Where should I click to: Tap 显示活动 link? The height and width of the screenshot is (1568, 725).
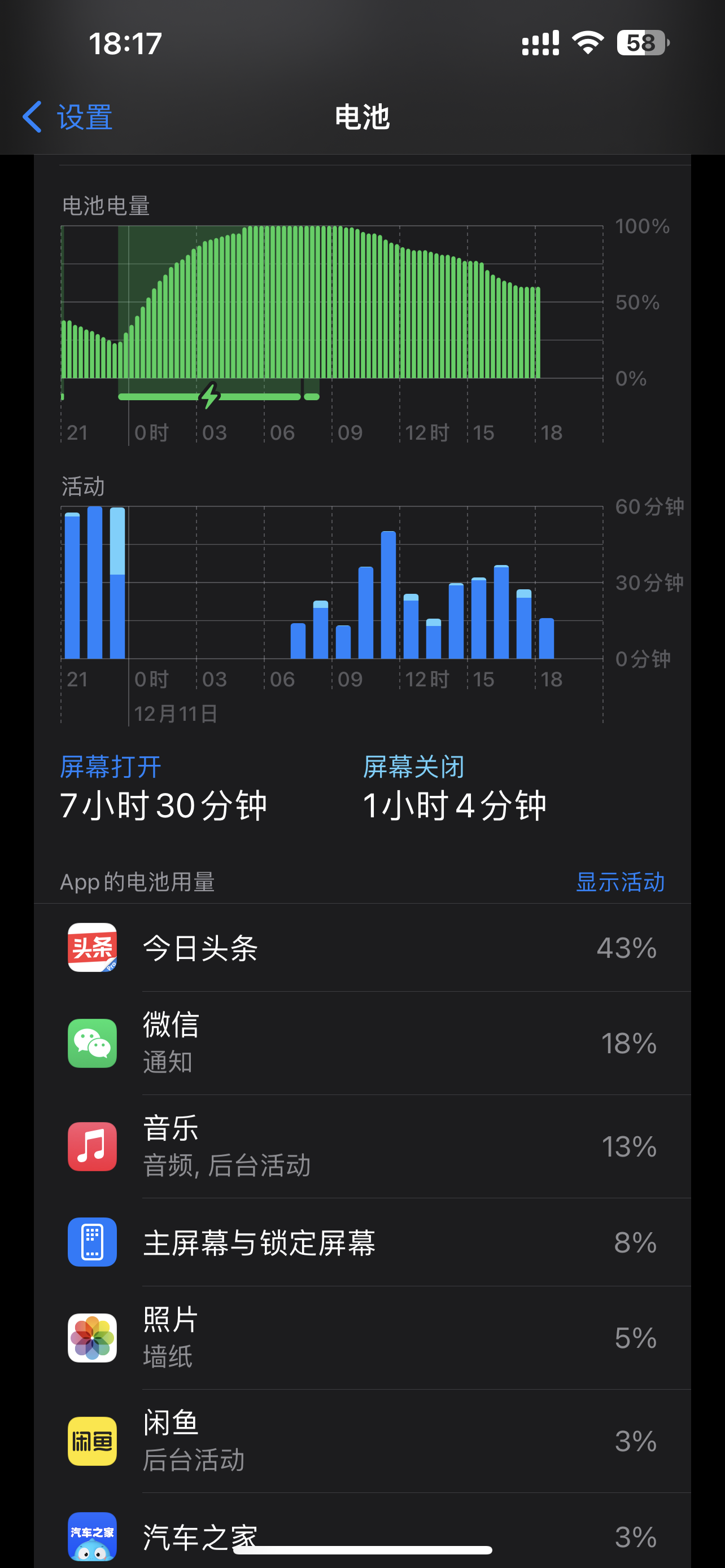coord(619,882)
